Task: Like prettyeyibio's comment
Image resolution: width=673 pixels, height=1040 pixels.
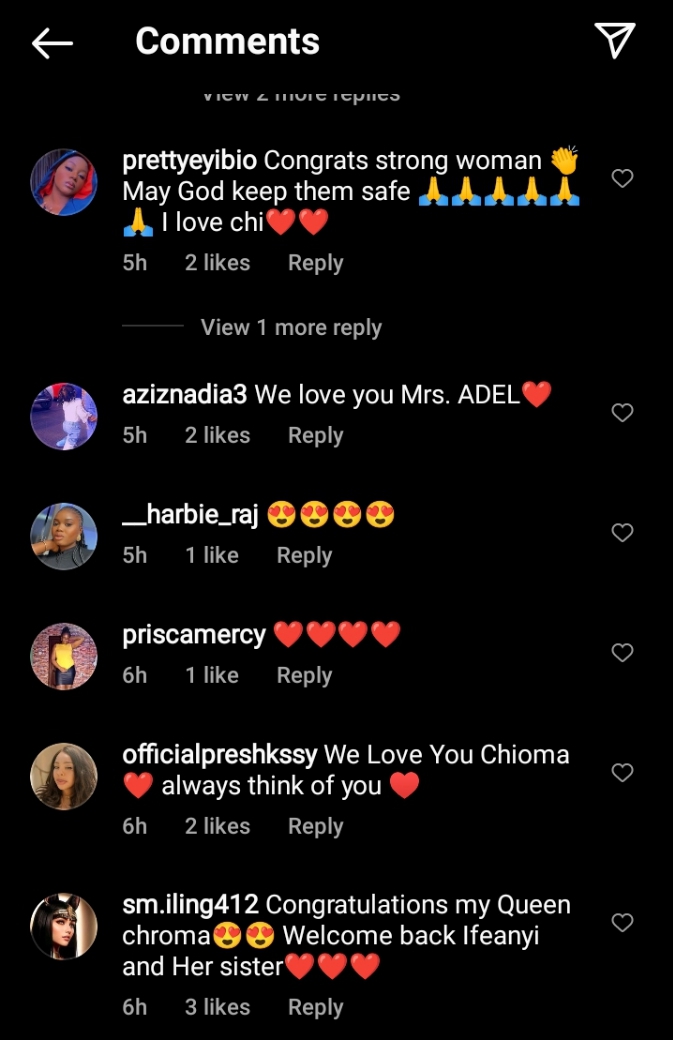Action: tap(622, 179)
